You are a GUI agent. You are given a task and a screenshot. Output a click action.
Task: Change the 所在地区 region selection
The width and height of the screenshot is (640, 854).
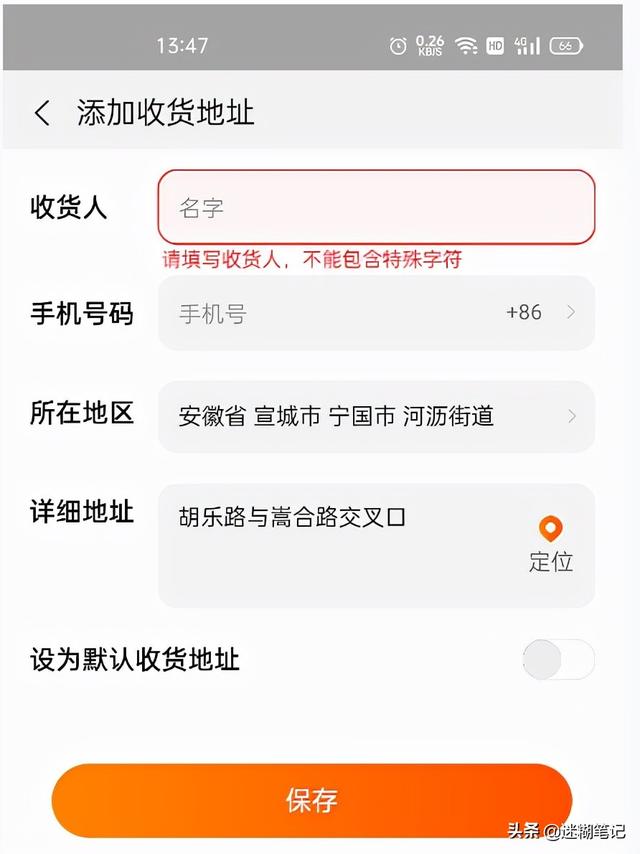[376, 416]
